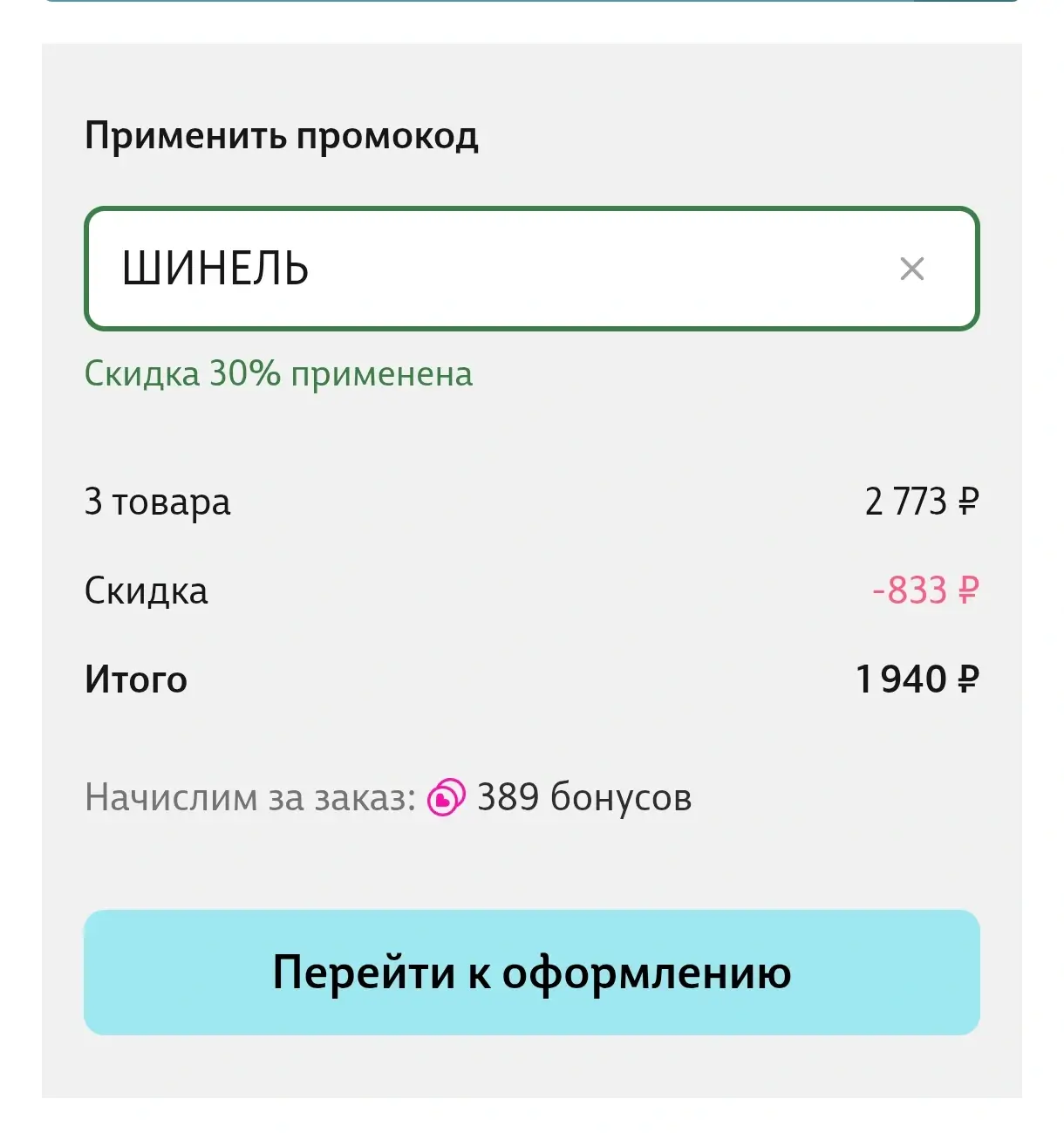The height and width of the screenshot is (1133, 1064).
Task: Clear the entered promo code
Action: [x=911, y=269]
